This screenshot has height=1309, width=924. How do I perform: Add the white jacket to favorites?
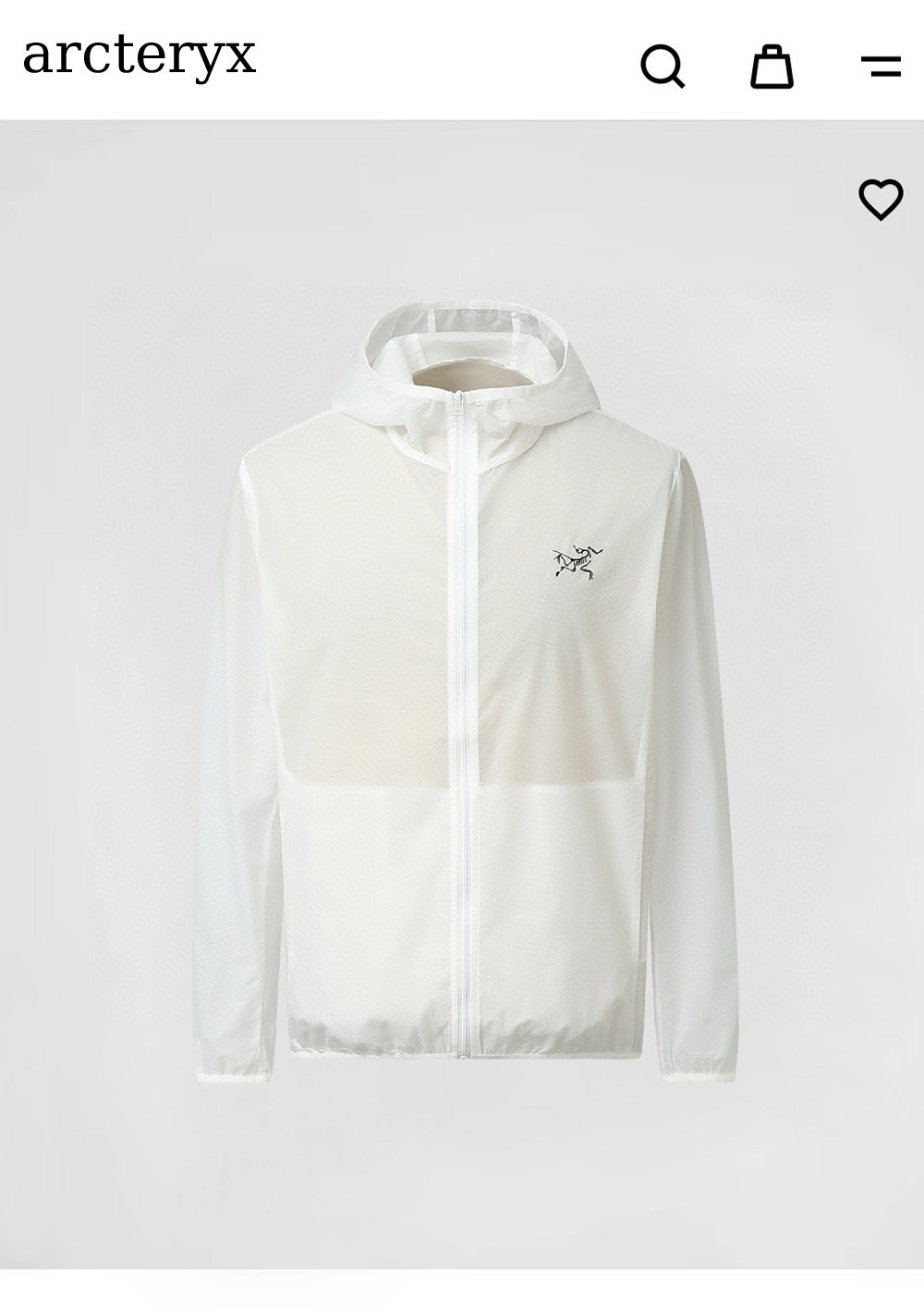[x=881, y=199]
